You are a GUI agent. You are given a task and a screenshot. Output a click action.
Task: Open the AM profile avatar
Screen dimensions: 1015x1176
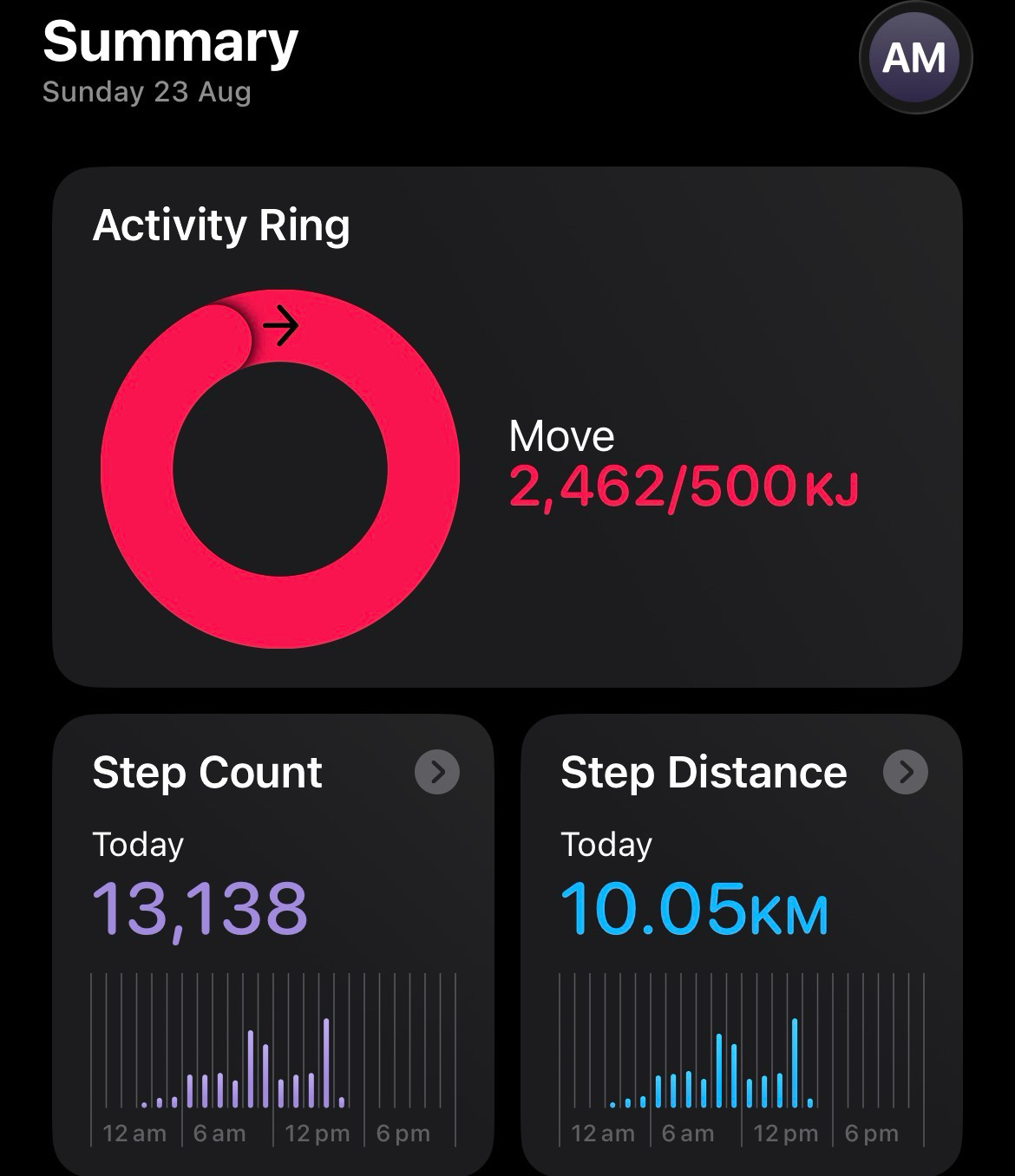pyautogui.click(x=915, y=58)
